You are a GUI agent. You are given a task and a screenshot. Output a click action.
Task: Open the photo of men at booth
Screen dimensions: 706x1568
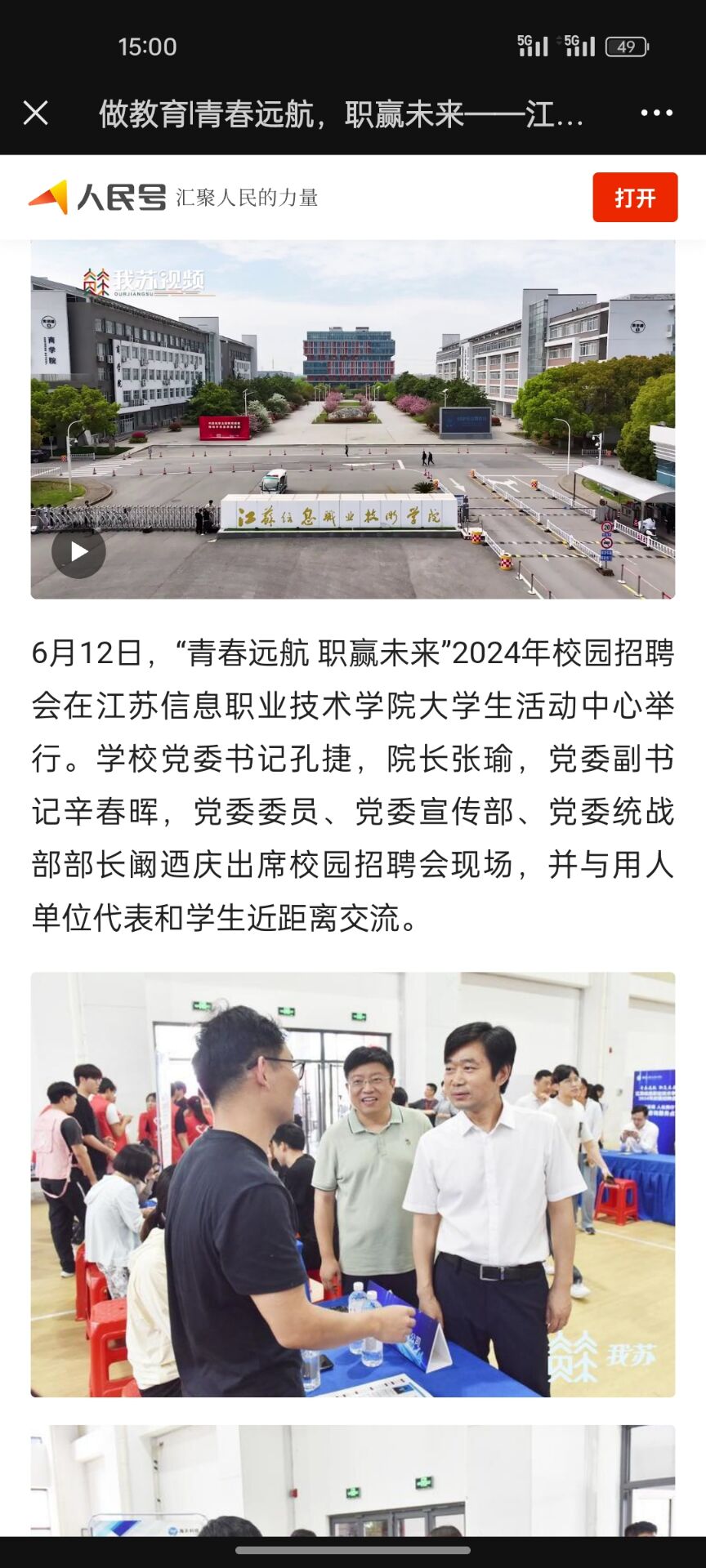point(353,1184)
